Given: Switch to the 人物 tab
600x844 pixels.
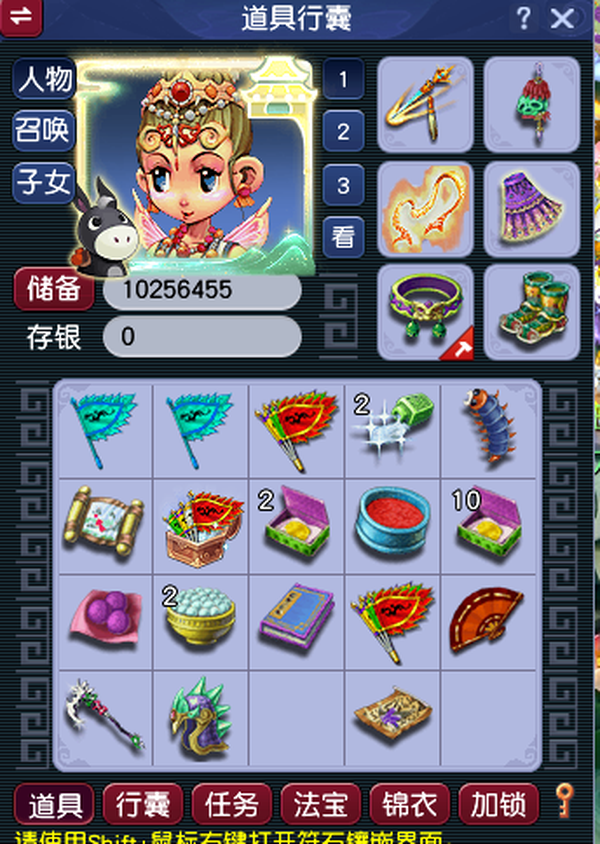Looking at the screenshot, I should [x=45, y=79].
